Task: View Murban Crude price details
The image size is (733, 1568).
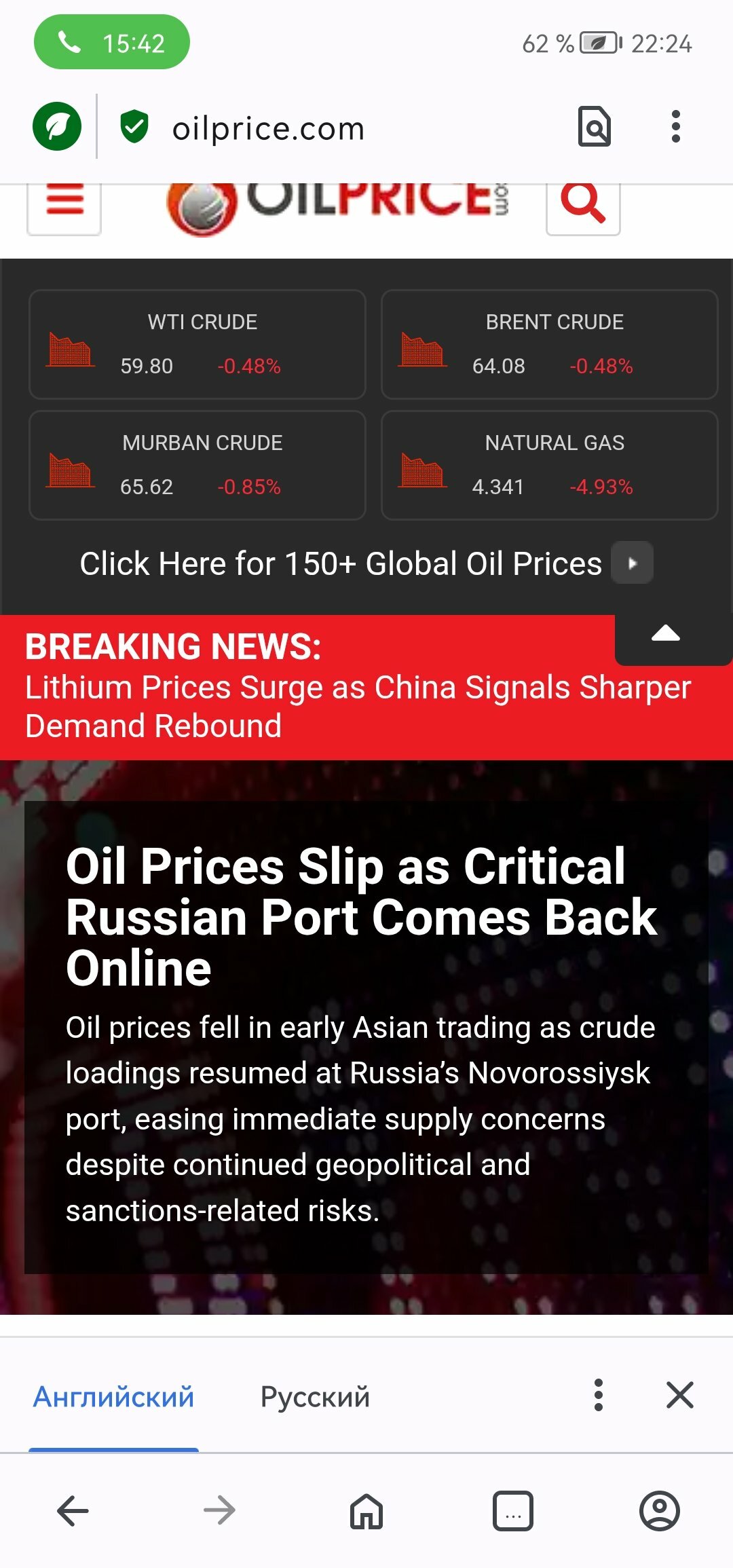Action: (198, 466)
